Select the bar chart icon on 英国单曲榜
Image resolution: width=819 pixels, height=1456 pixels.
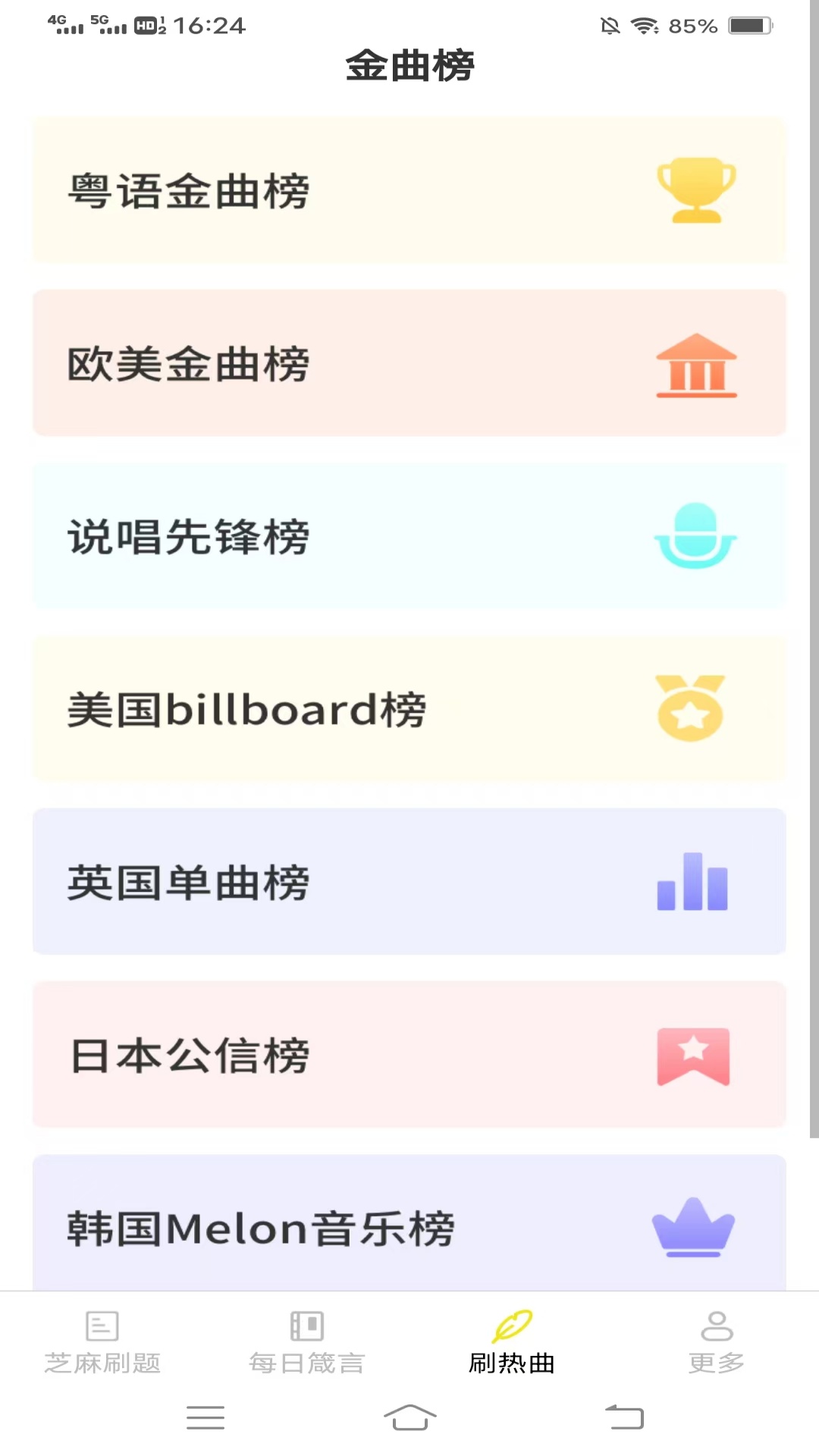click(692, 882)
